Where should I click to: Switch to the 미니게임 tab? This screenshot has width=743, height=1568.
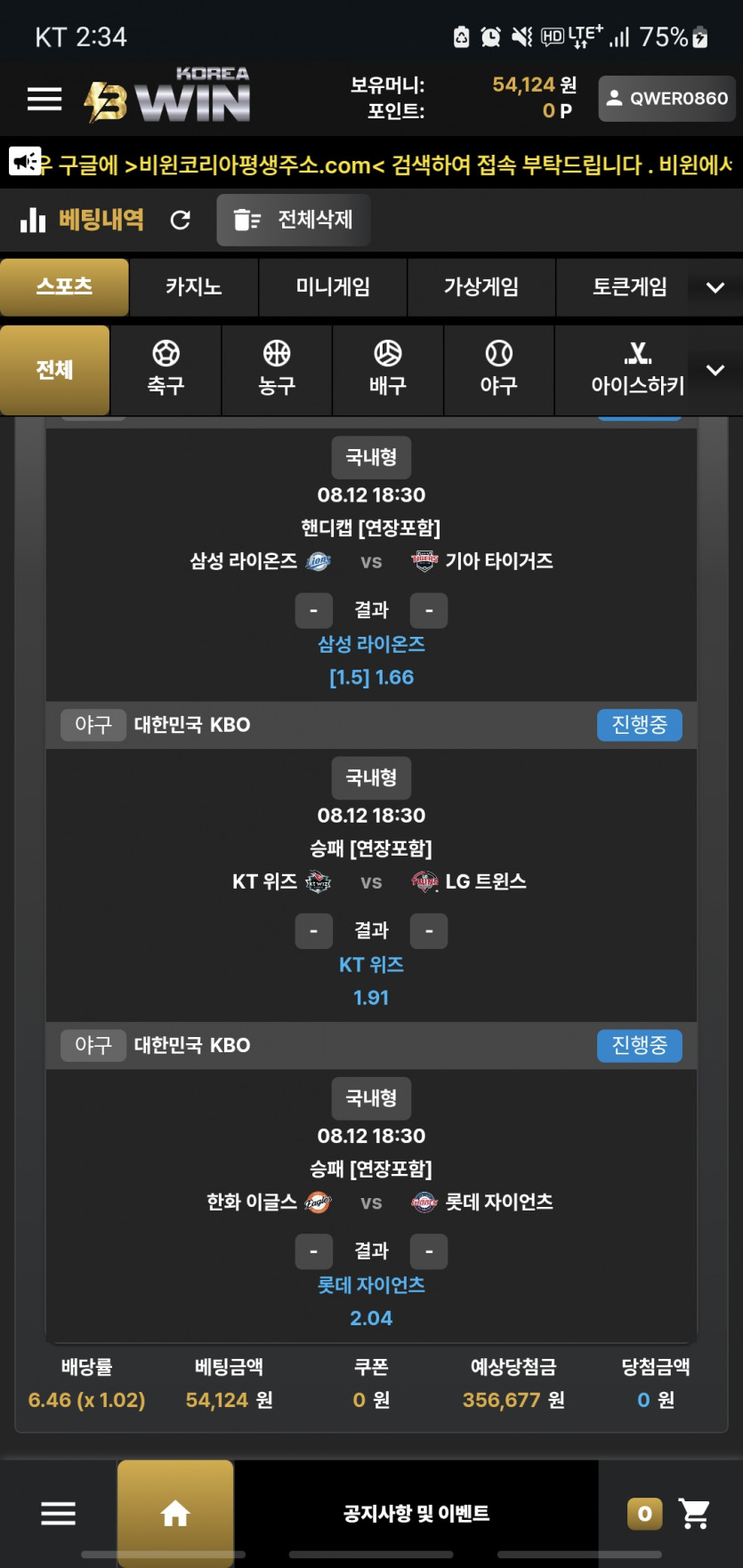pos(333,287)
